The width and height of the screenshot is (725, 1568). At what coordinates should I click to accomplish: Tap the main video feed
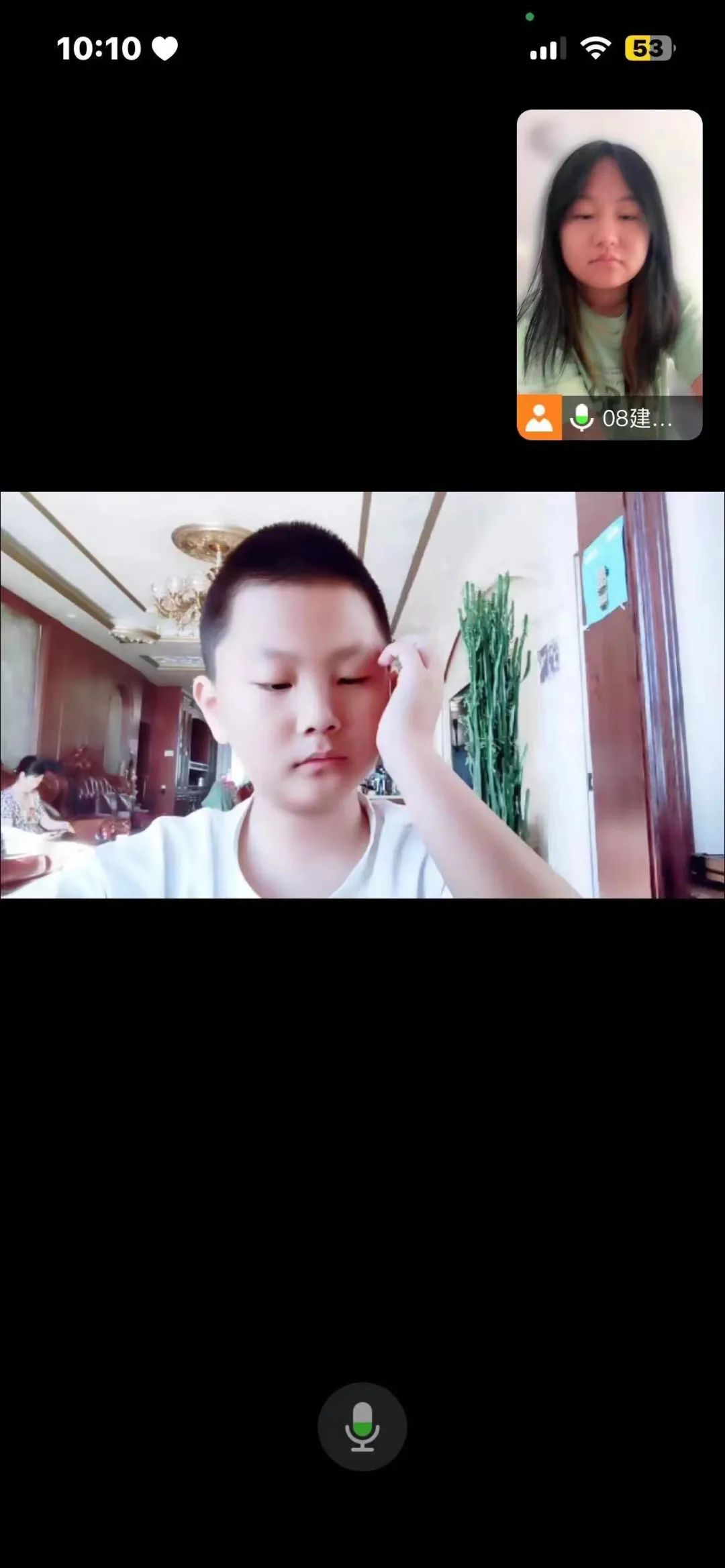point(362,694)
